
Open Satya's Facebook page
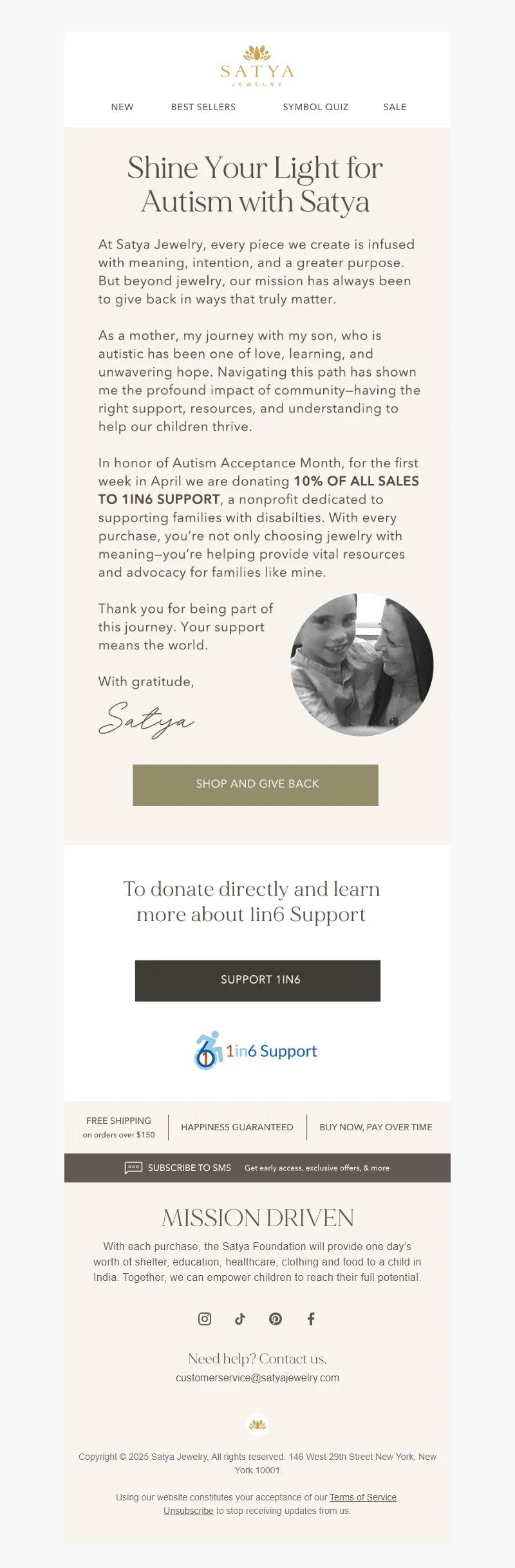coord(311,1319)
